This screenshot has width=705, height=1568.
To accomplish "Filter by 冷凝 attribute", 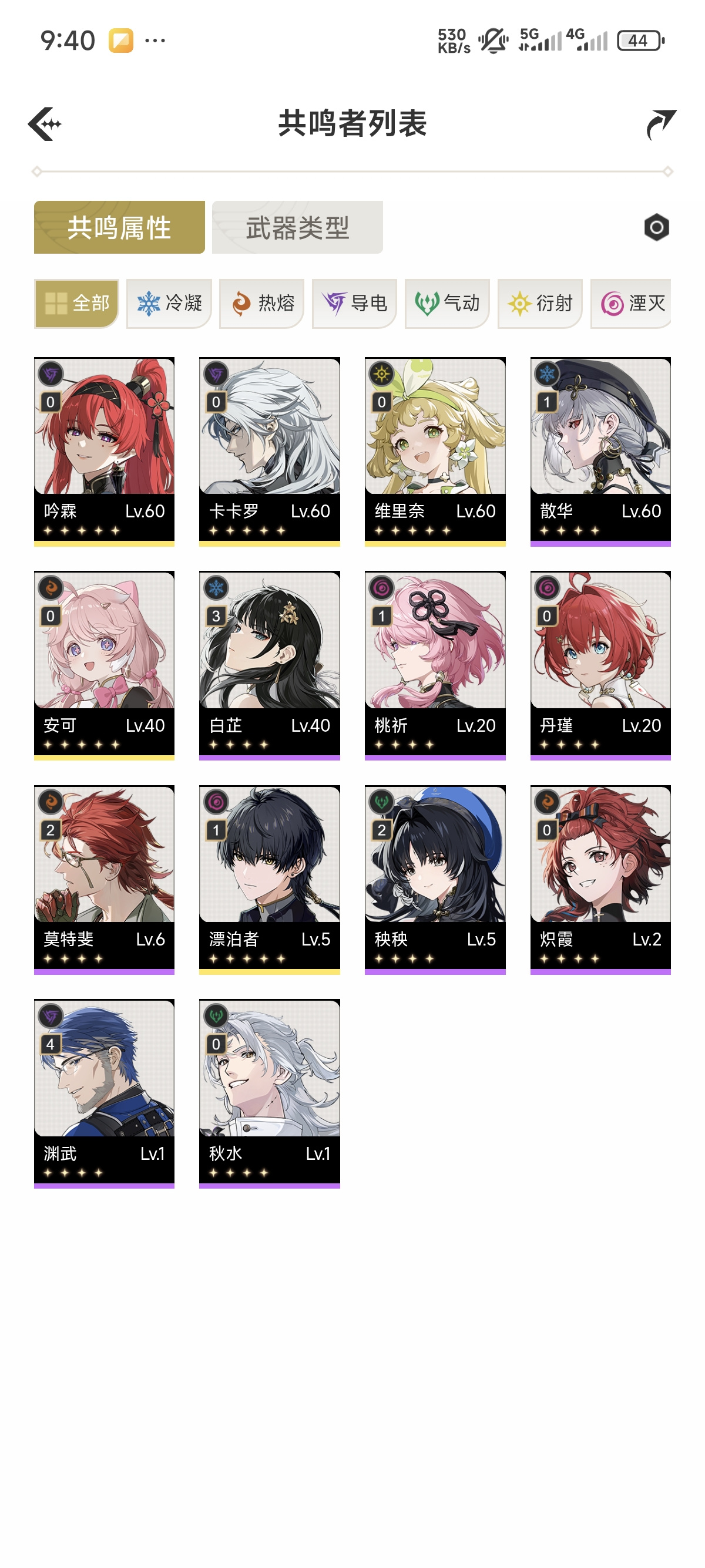I will 169,303.
